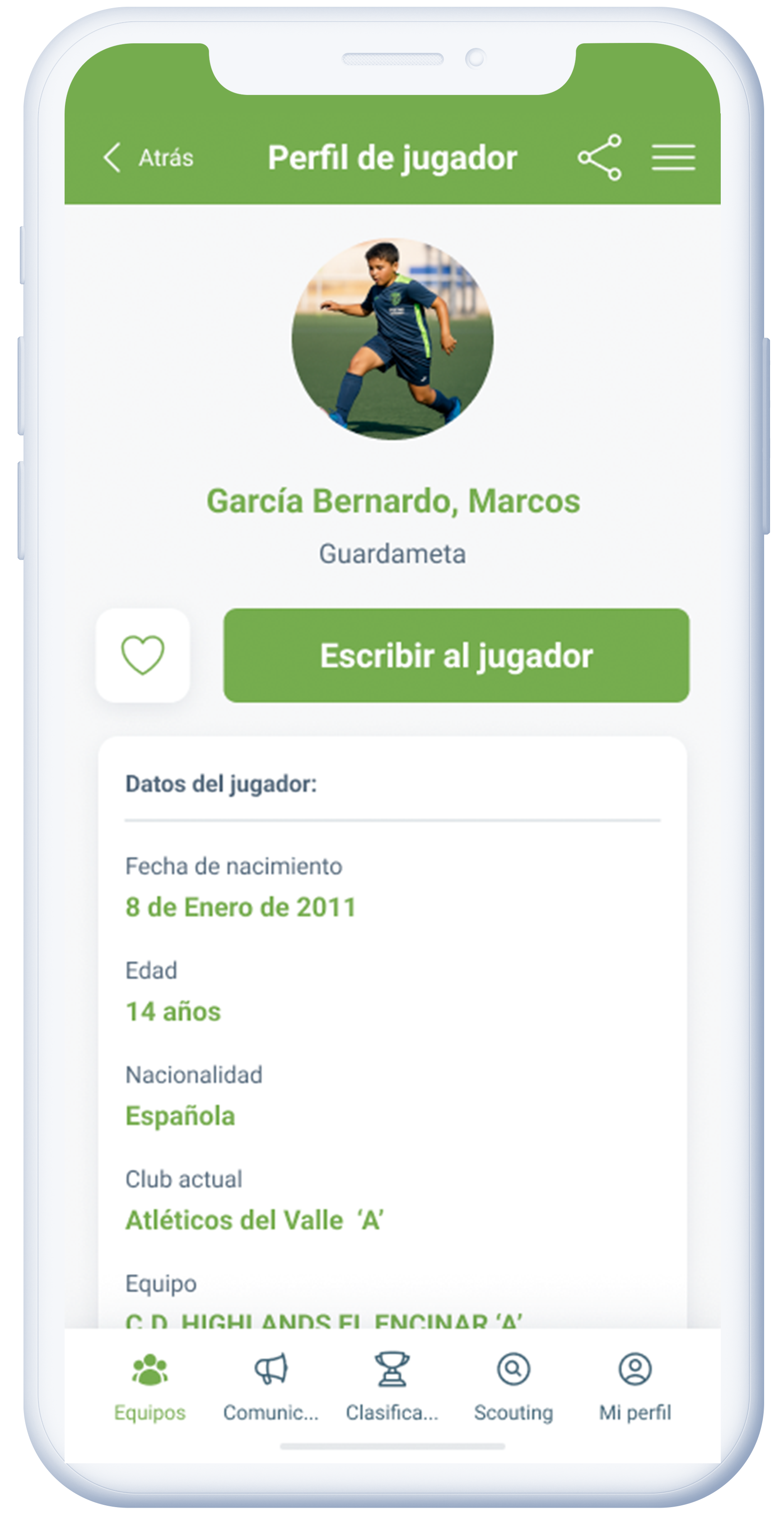Go back with the Atrás button
784x1513 pixels.
click(x=149, y=157)
